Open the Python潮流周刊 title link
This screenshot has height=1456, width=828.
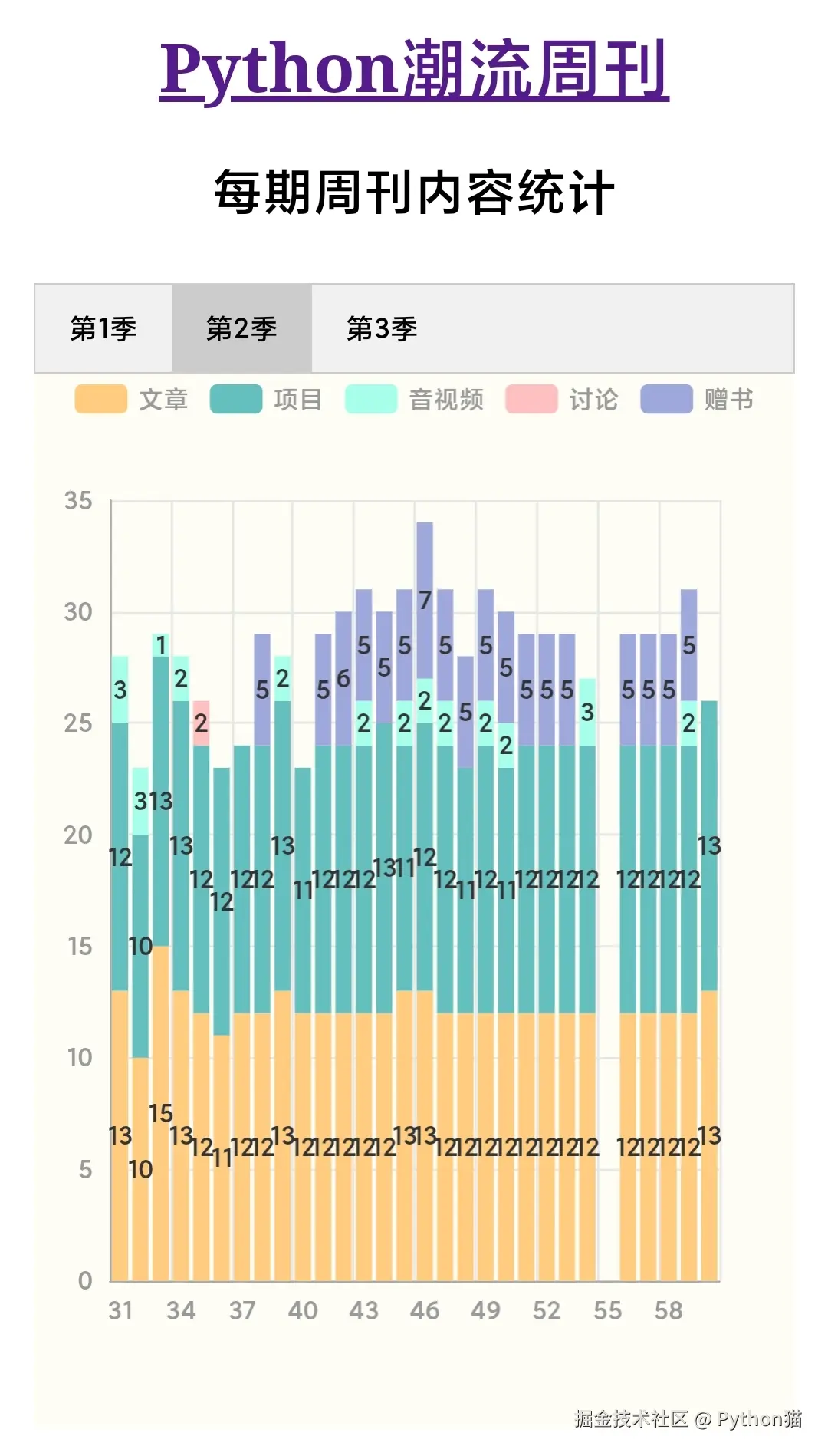[x=414, y=71]
